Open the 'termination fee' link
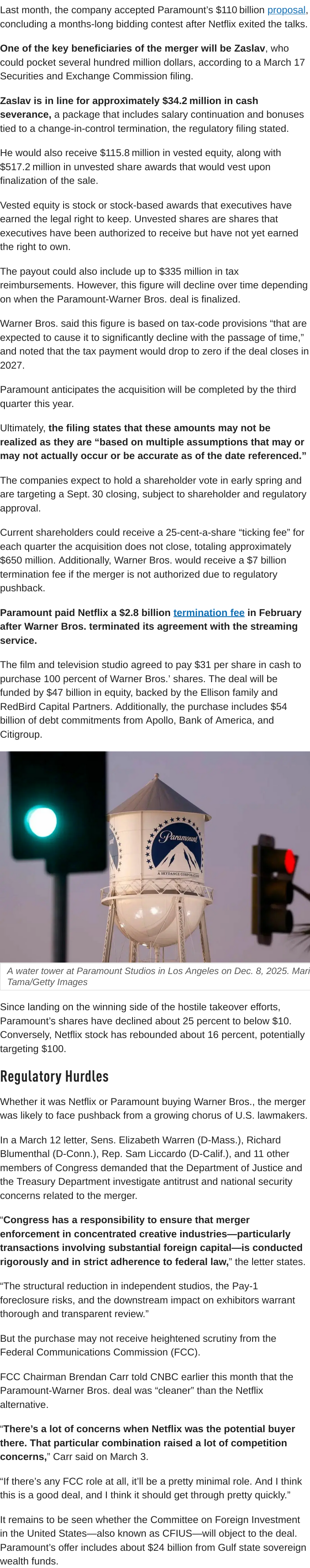310x1568 pixels. (x=208, y=612)
